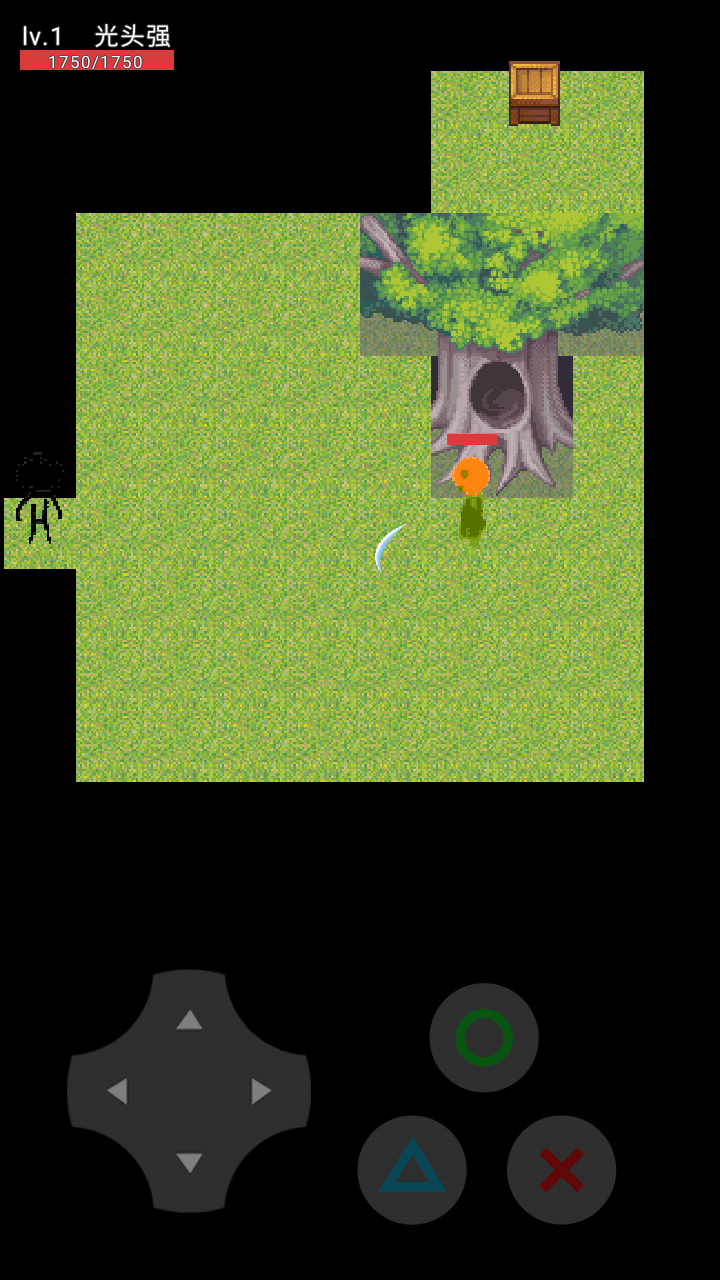Tap the down arrow on the D-pad
The height and width of the screenshot is (1280, 720).
189,1162
